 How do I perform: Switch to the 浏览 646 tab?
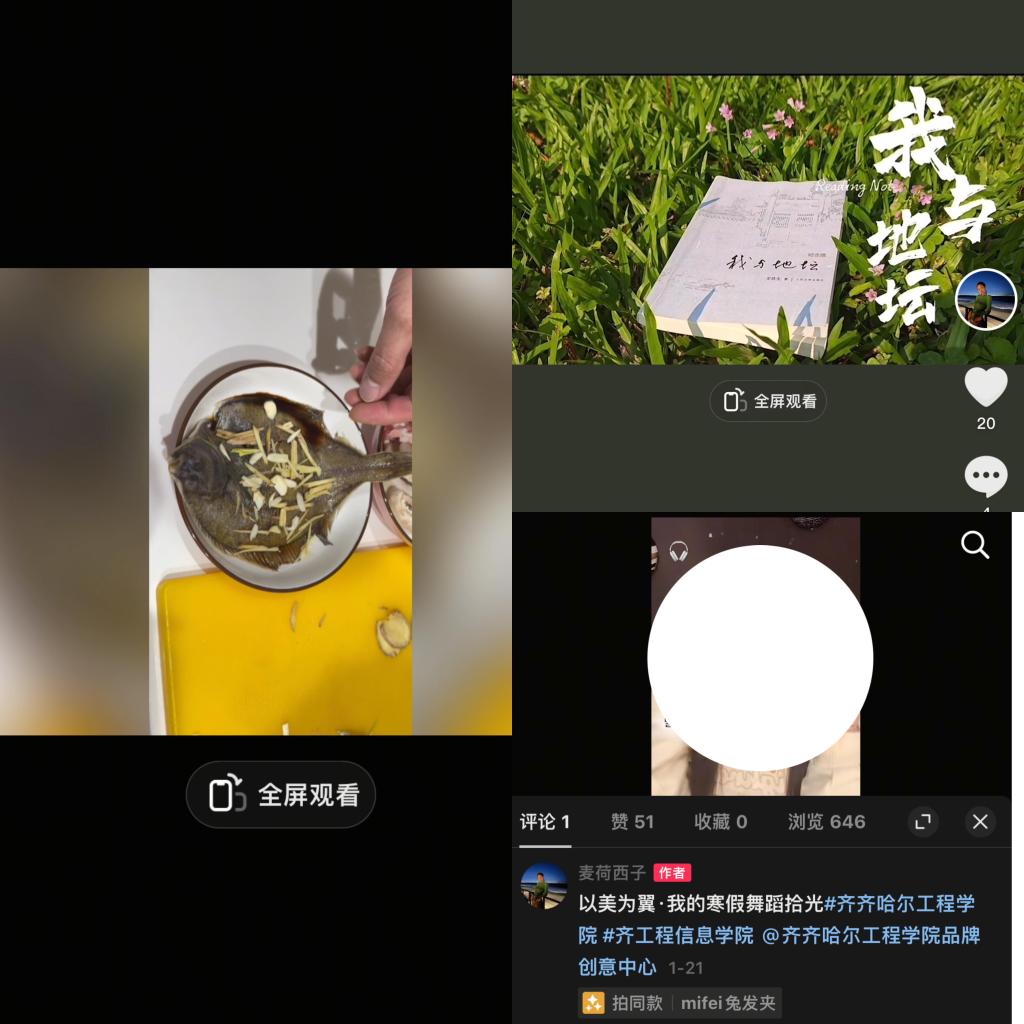click(826, 822)
